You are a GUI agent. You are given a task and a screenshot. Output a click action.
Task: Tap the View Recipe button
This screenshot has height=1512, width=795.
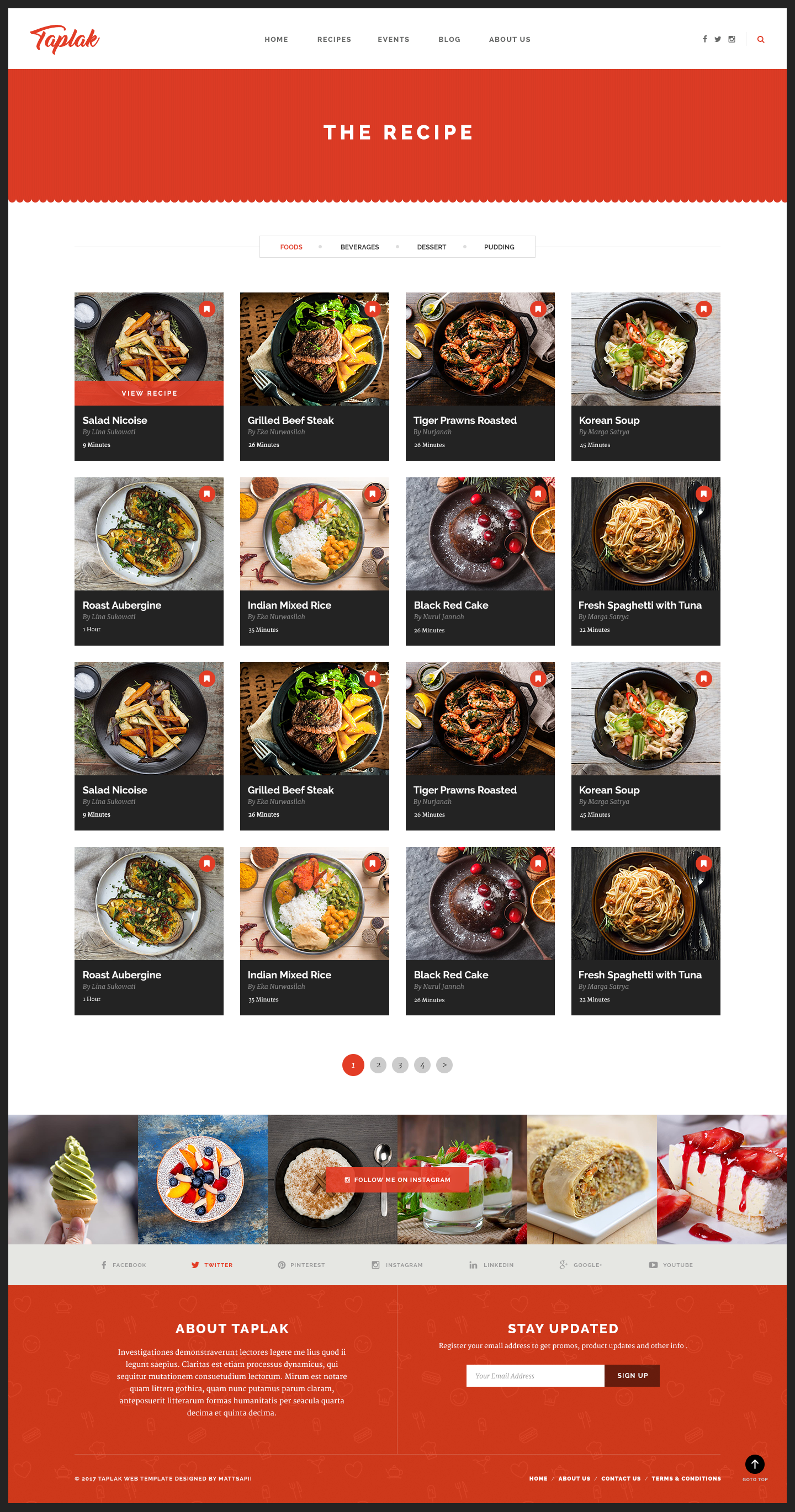[x=149, y=393]
